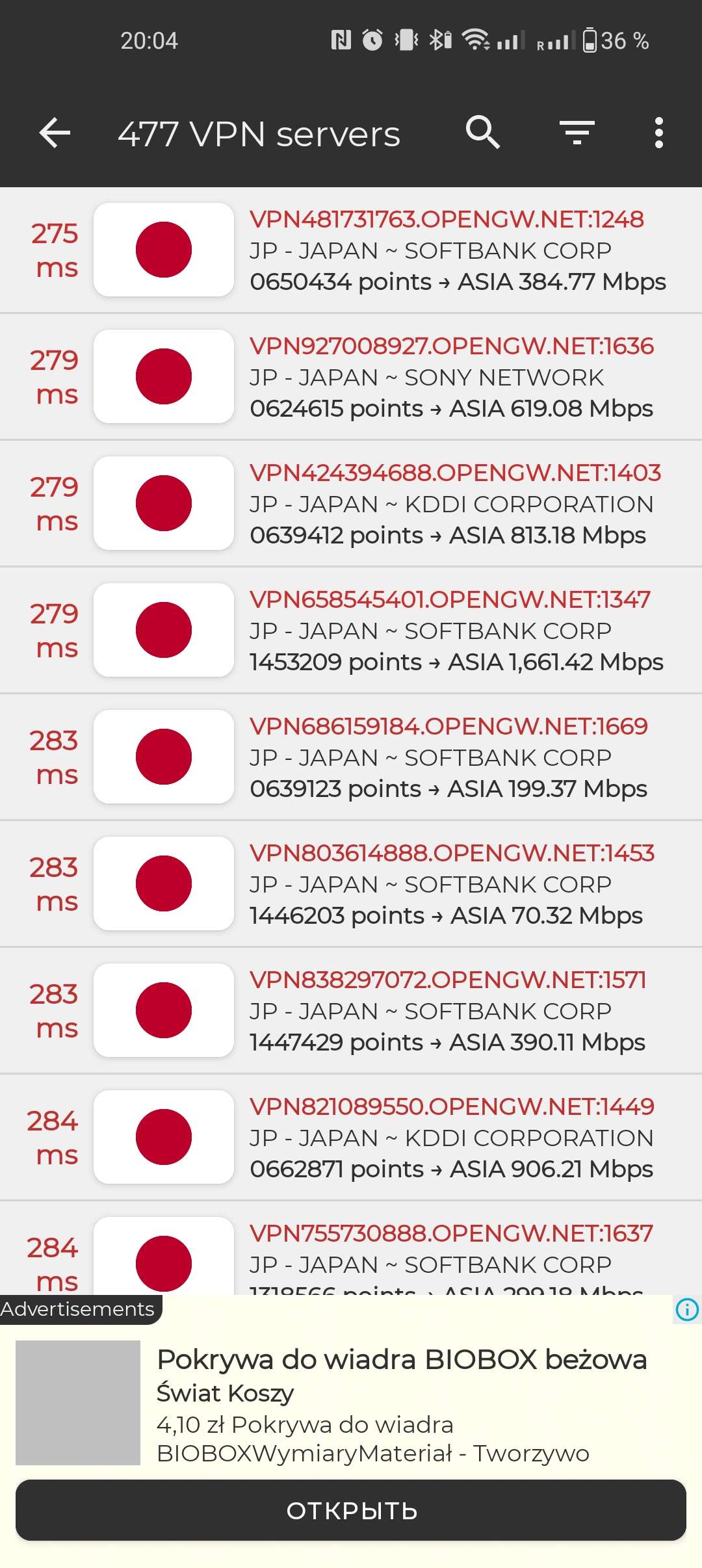Open the overflow menu
Image resolution: width=702 pixels, height=1568 pixels.
pos(658,133)
